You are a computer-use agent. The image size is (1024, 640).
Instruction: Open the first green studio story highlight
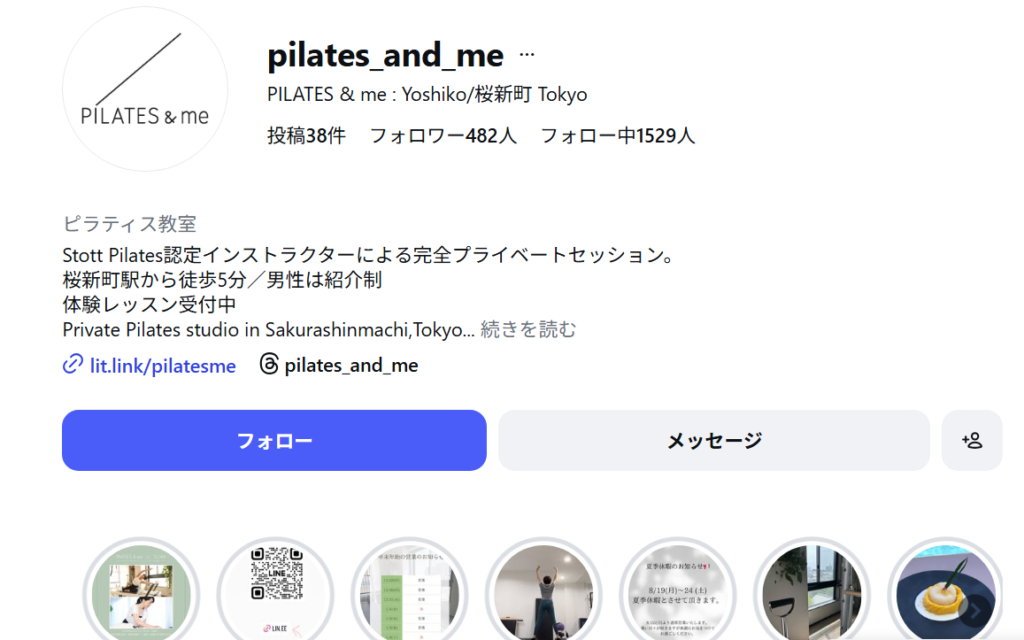[x=141, y=592]
